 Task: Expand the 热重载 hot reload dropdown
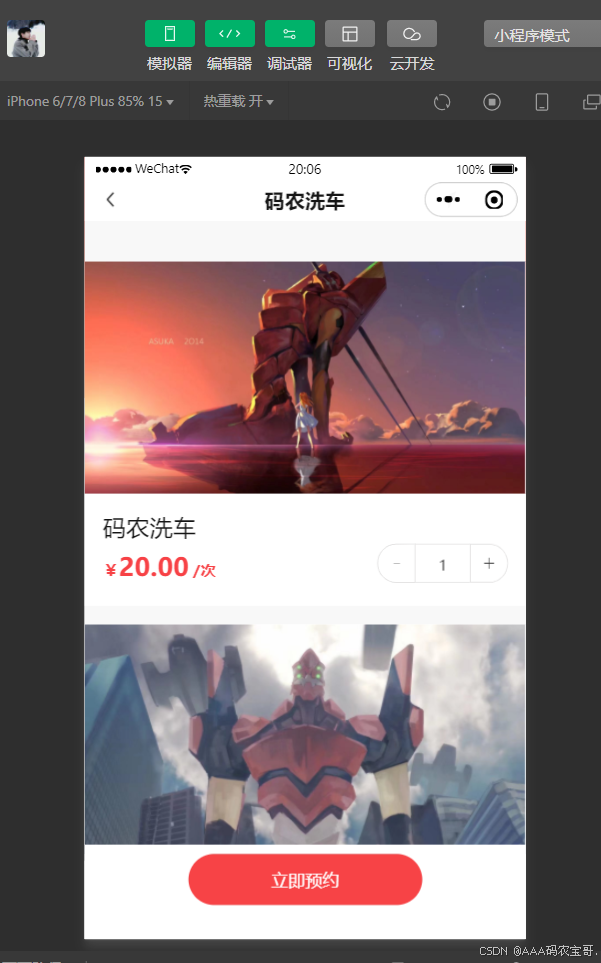pyautogui.click(x=238, y=102)
